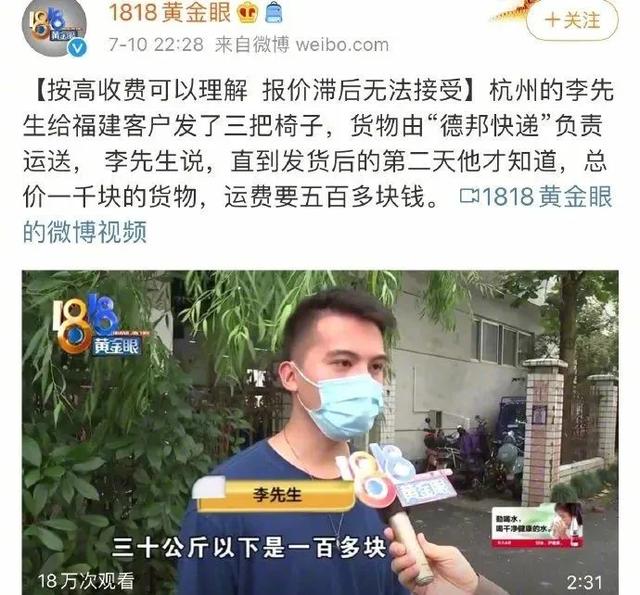Open the 1818黄金眼 account name
640x595 pixels.
[x=167, y=13]
